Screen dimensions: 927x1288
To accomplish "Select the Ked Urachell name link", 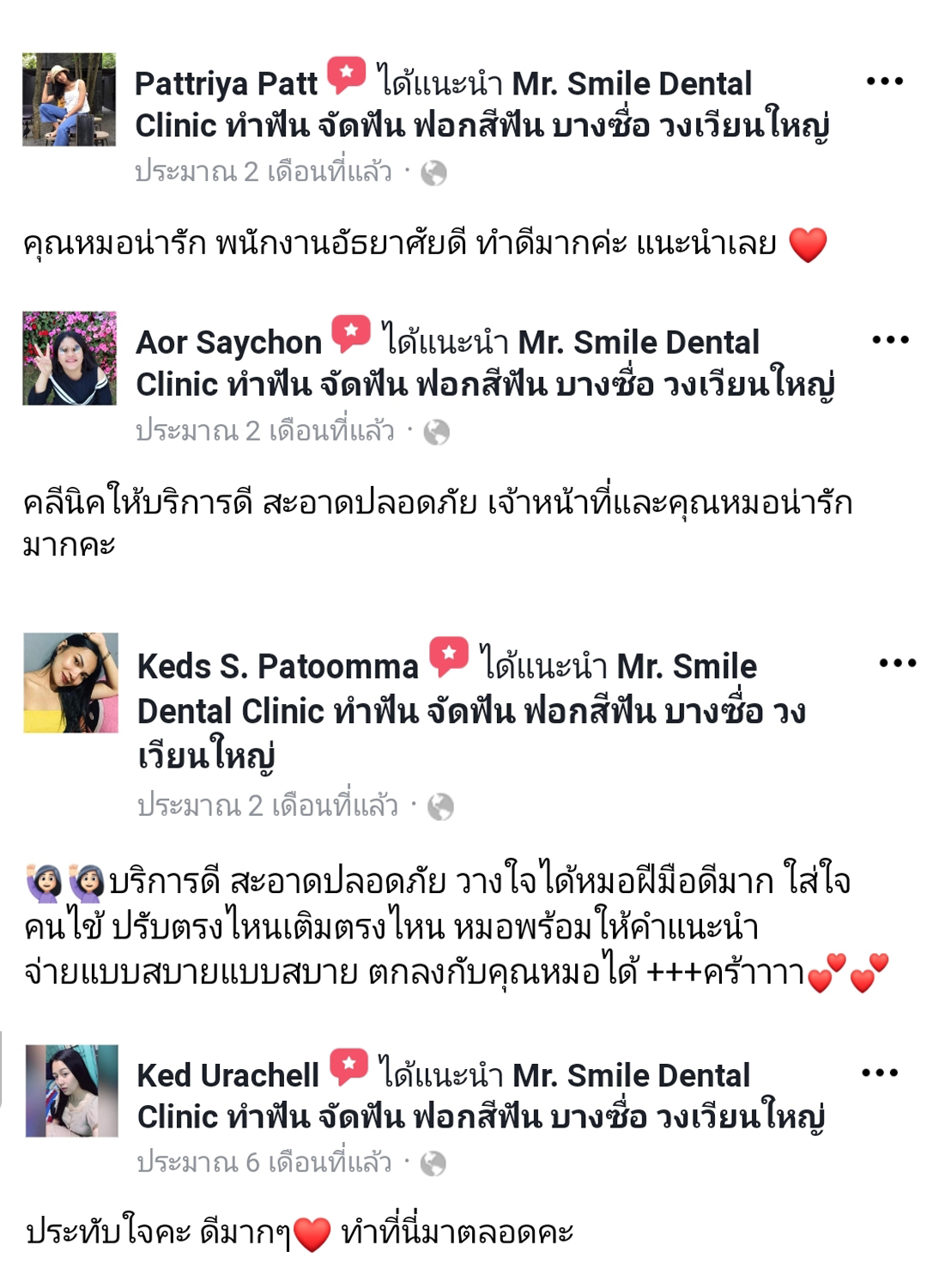I will (x=228, y=1076).
